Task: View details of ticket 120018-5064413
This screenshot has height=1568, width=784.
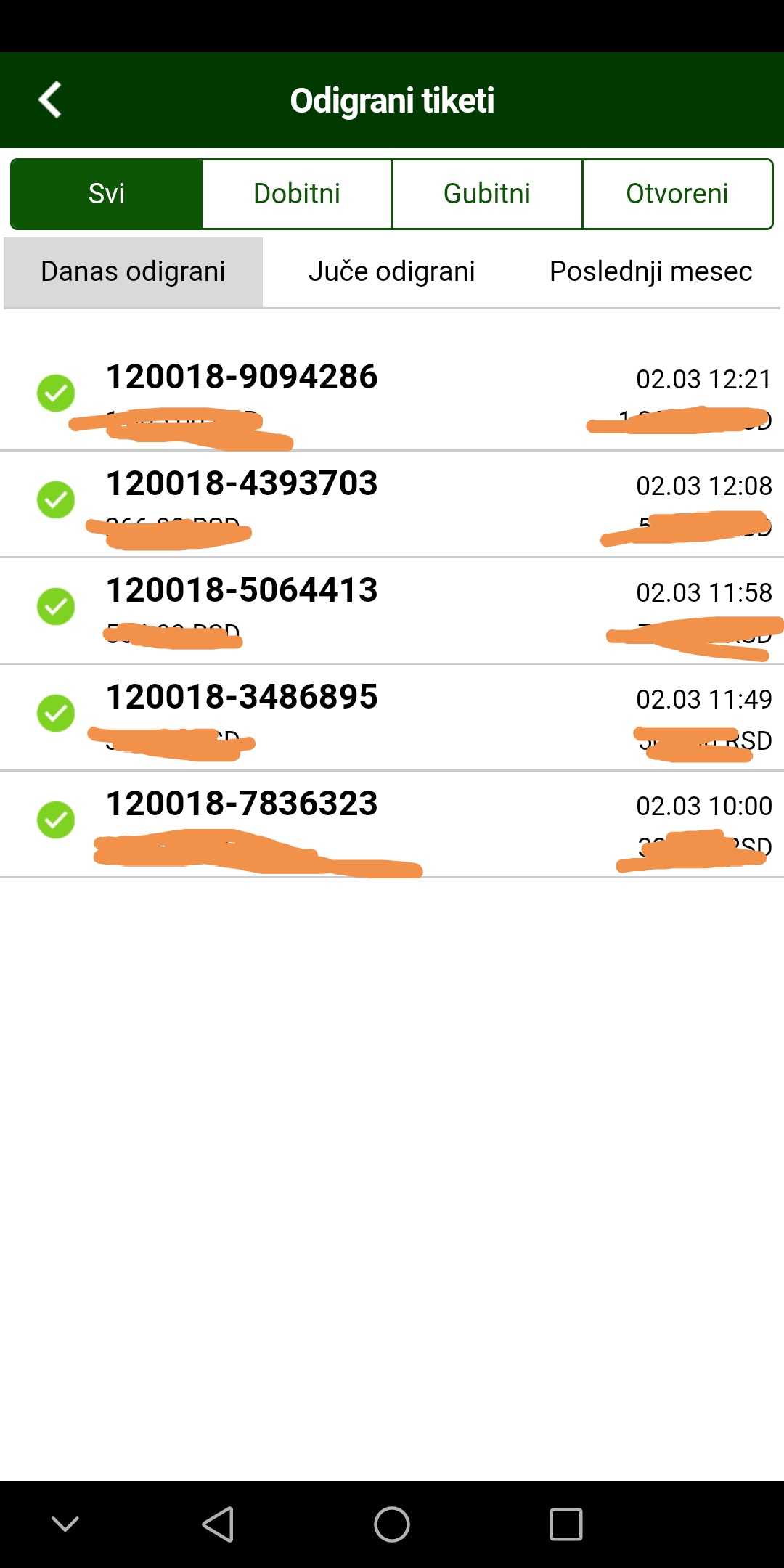Action: [x=392, y=611]
